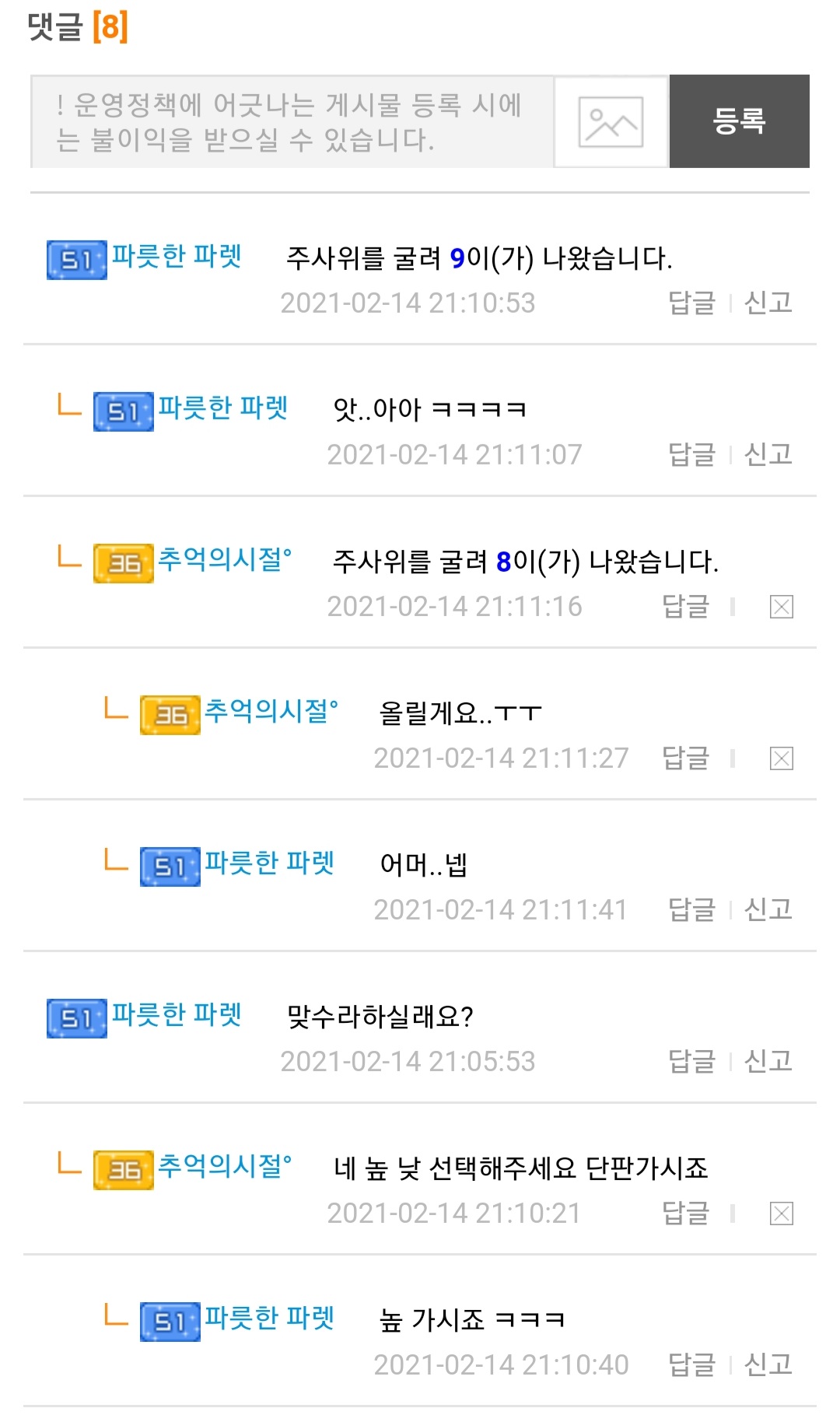Attach an image to the comment
This screenshot has height=1415, width=840.
(x=611, y=122)
